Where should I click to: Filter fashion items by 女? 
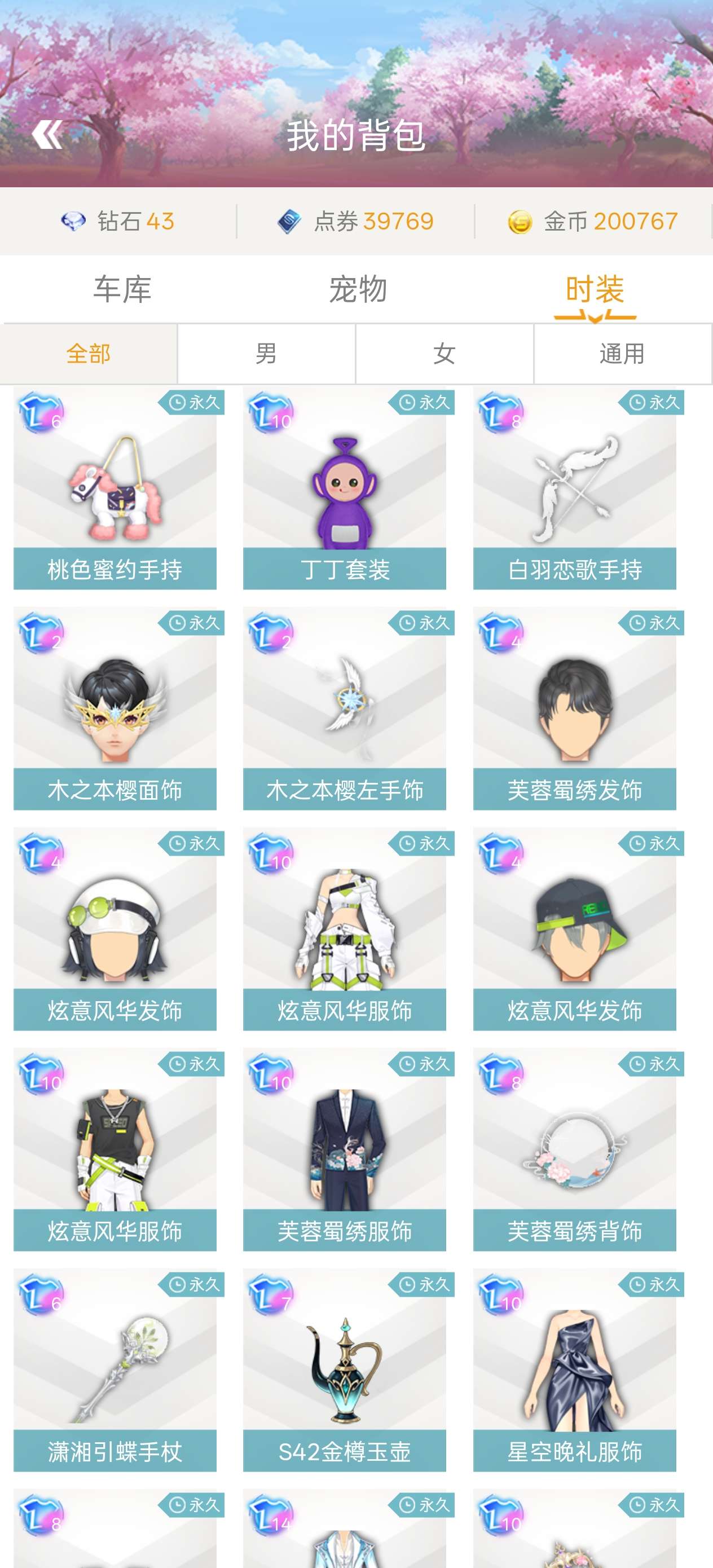pyautogui.click(x=444, y=354)
